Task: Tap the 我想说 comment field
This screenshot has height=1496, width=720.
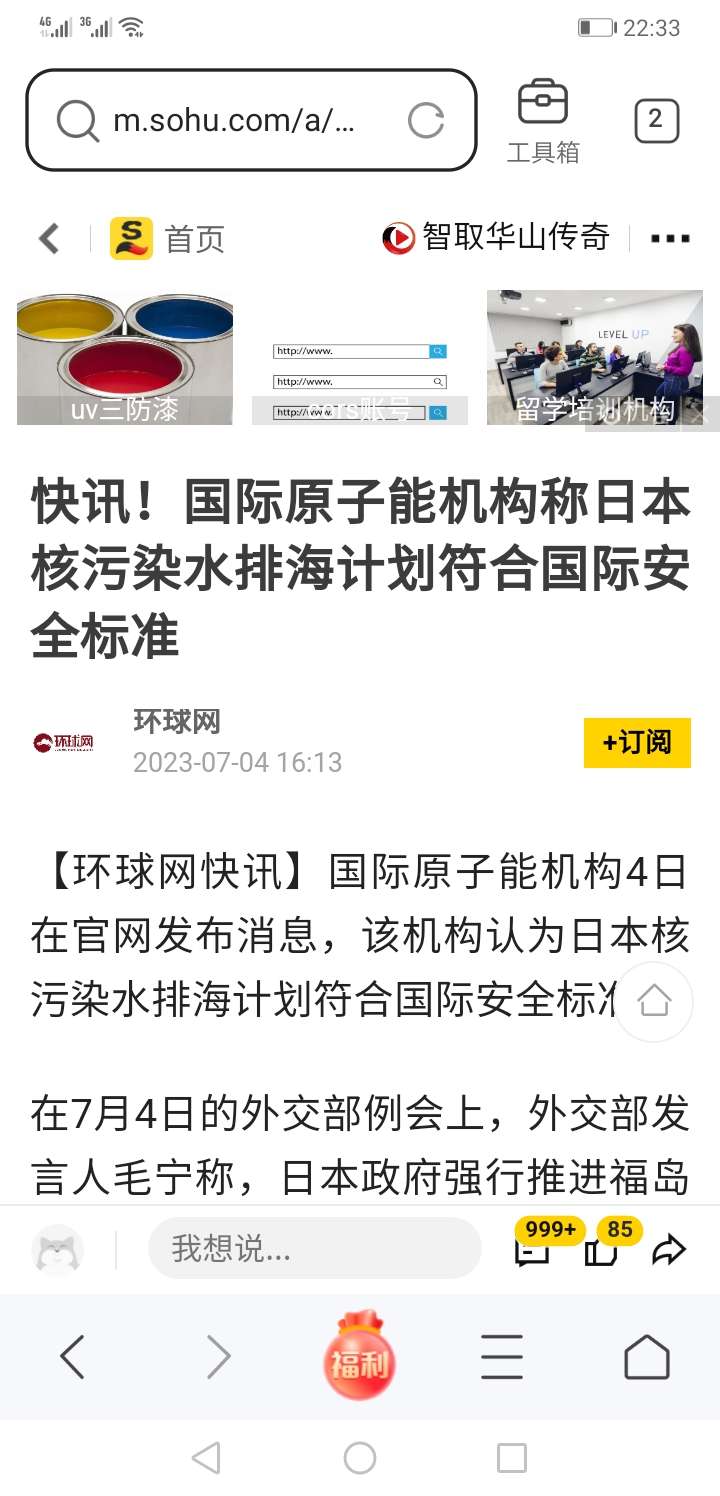Action: (314, 1248)
